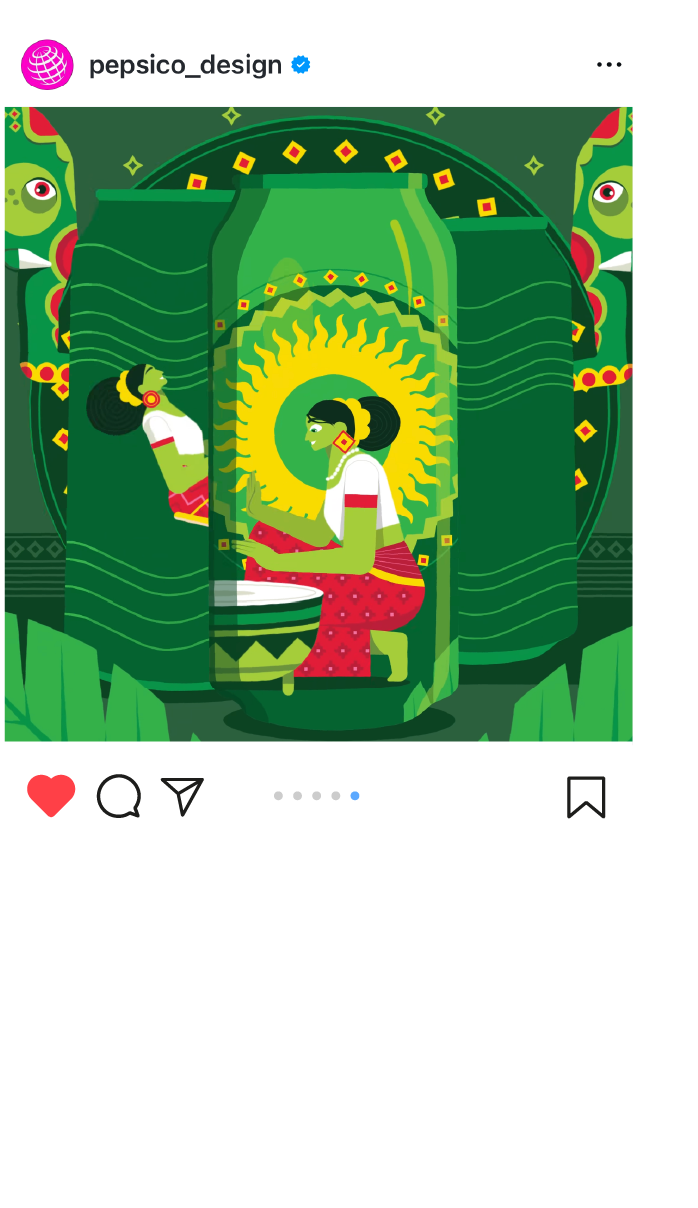Tap the green can illustration post image
Screen dimensions: 698x1208
[x=318, y=424]
